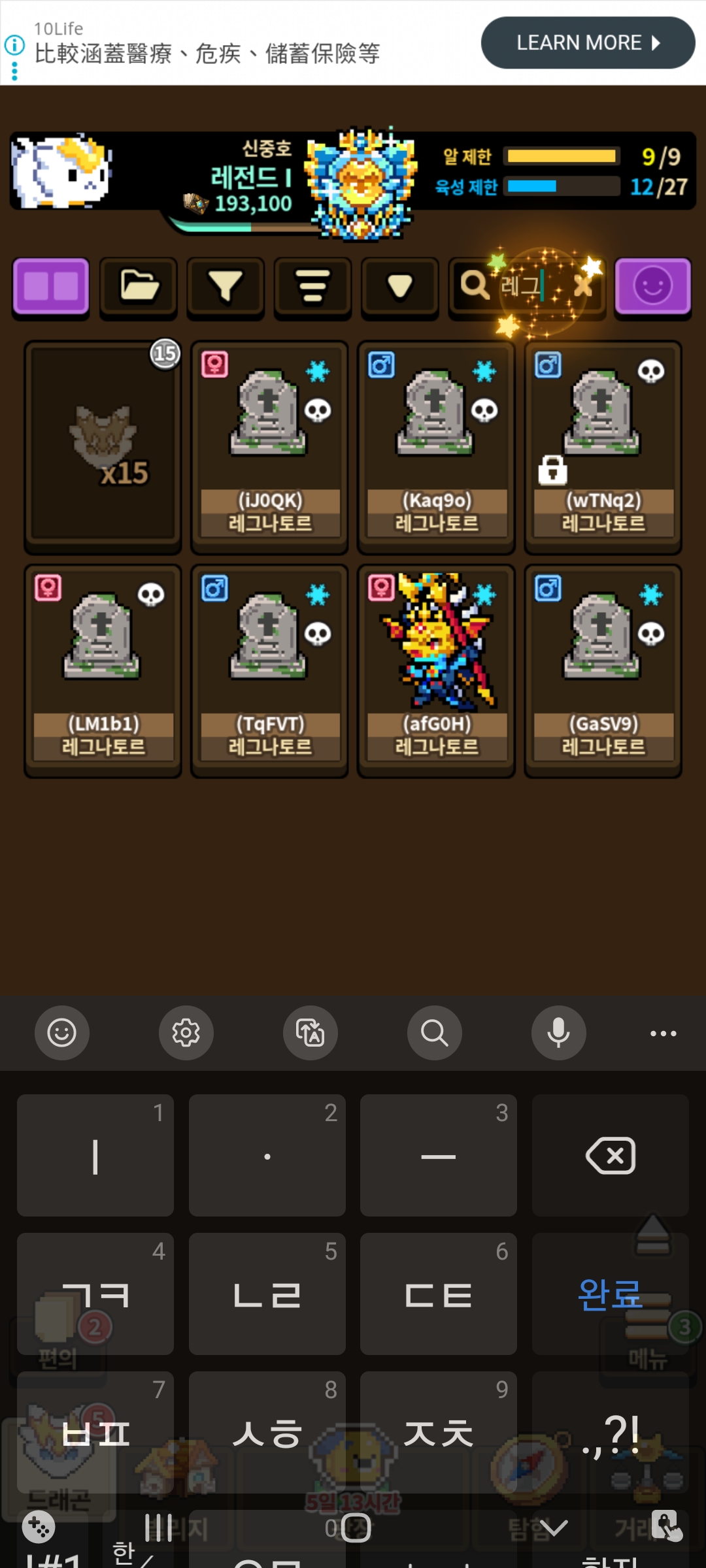Tap LEARN MORE on the 10Life ad
Viewport: 706px width, 1568px height.
point(588,43)
